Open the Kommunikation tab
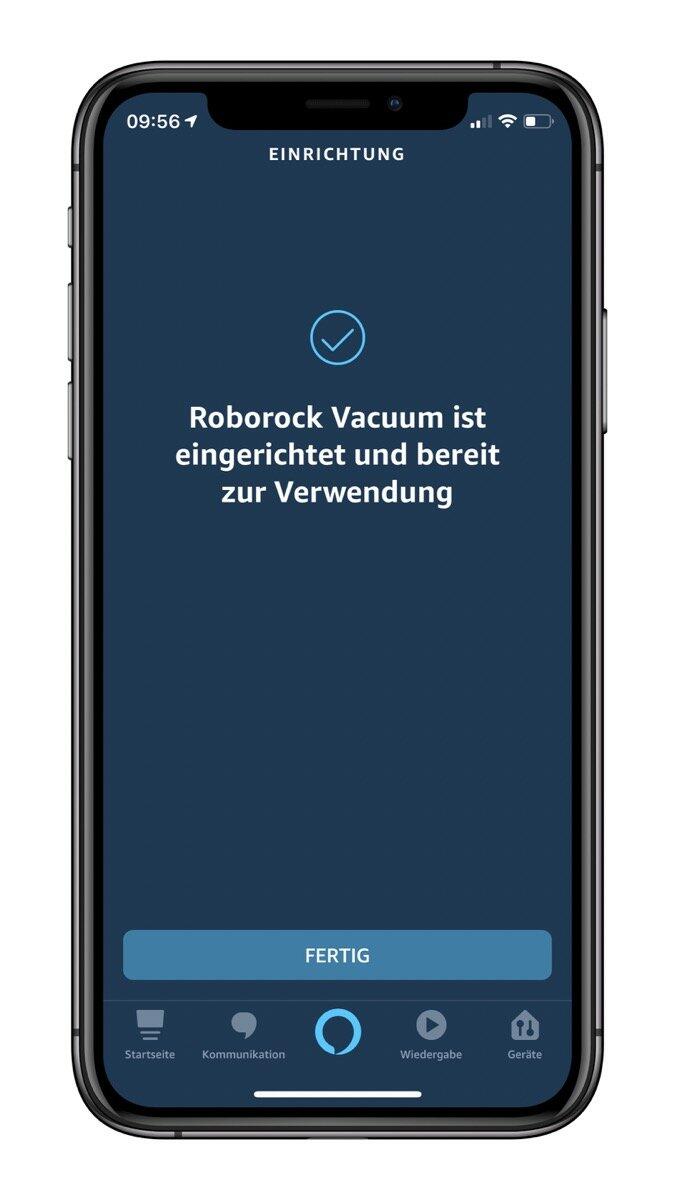Screen dimensions: 675x1200 243,1034
